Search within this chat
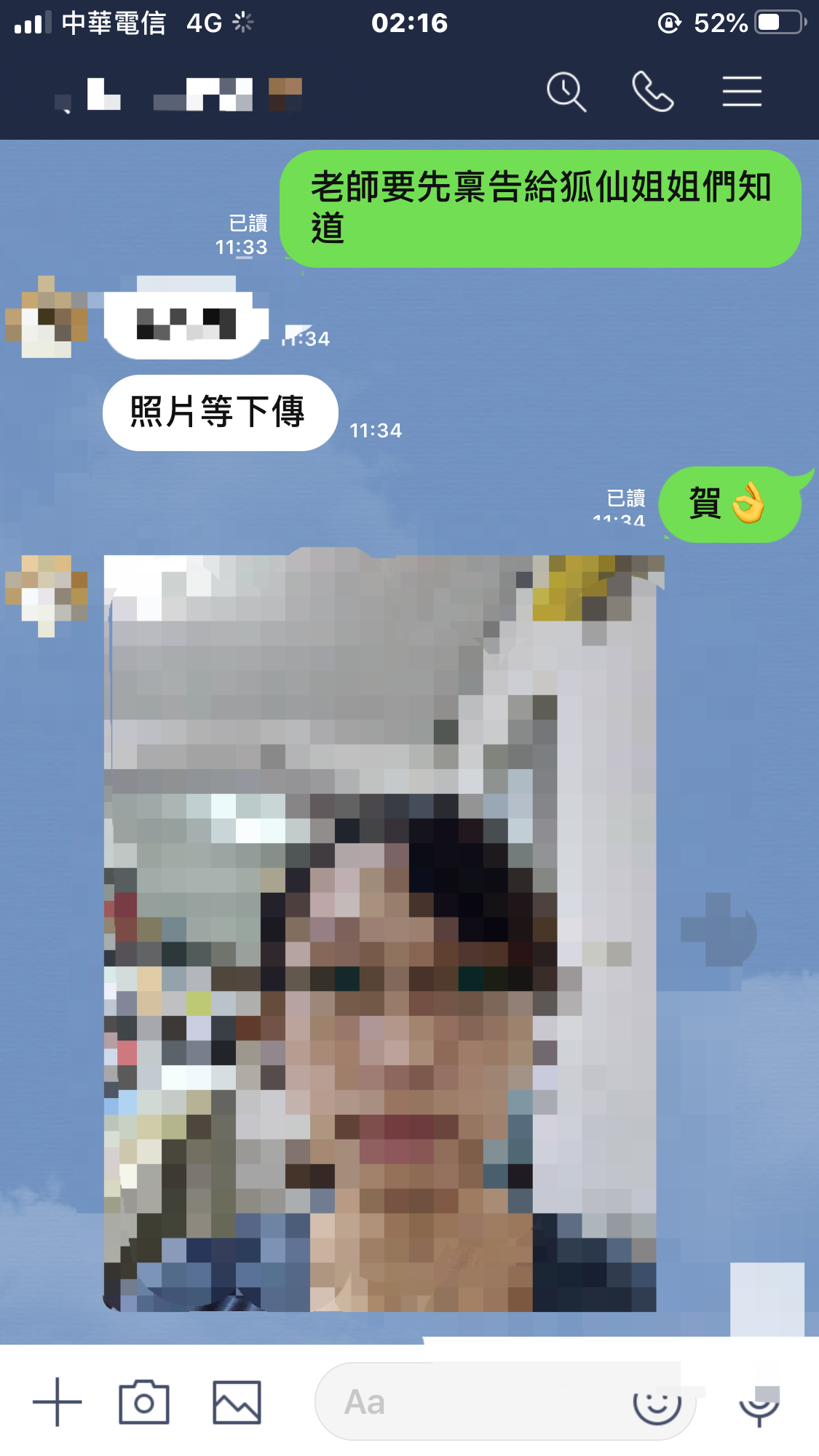This screenshot has height=1456, width=819. (x=566, y=92)
